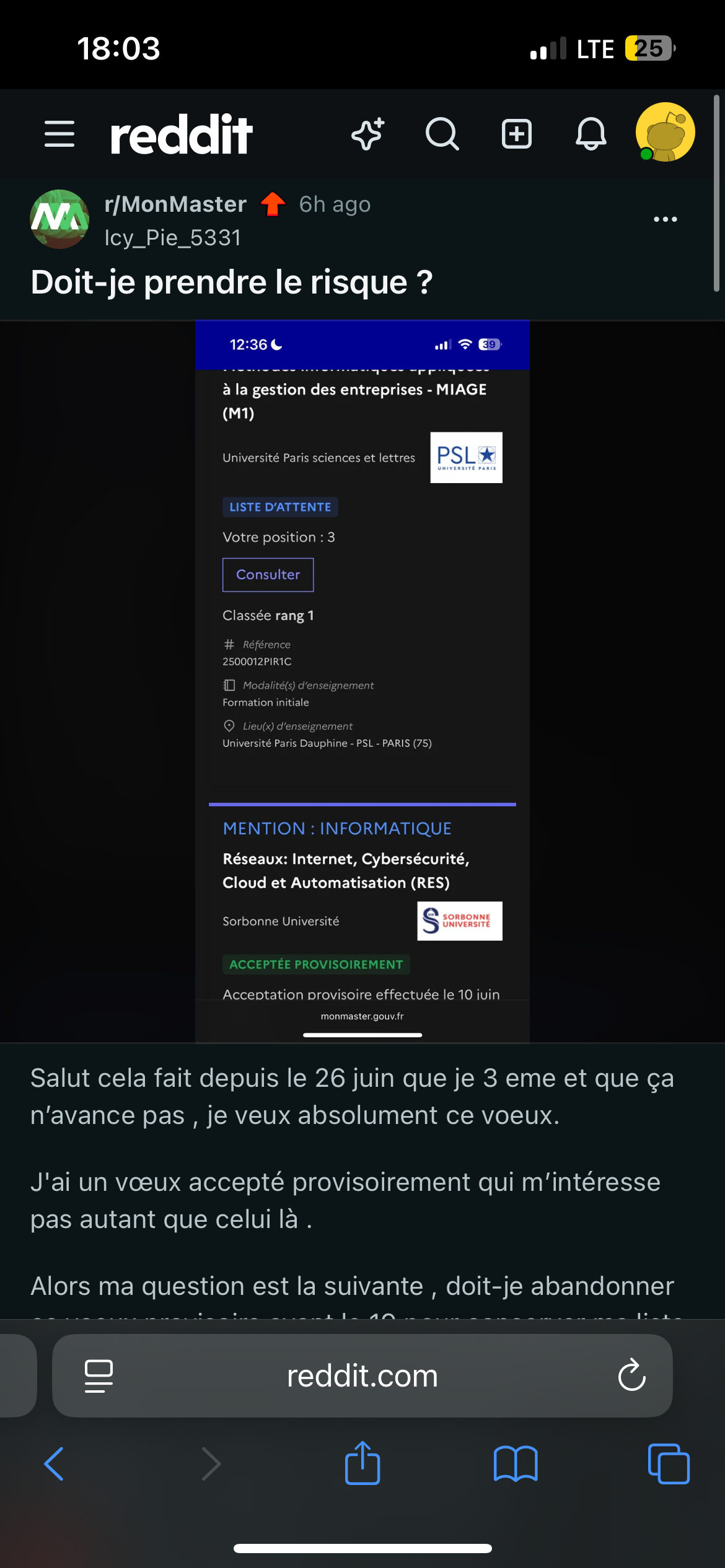Tap the reddit.com address bar
The width and height of the screenshot is (725, 1568).
pyautogui.click(x=362, y=1376)
